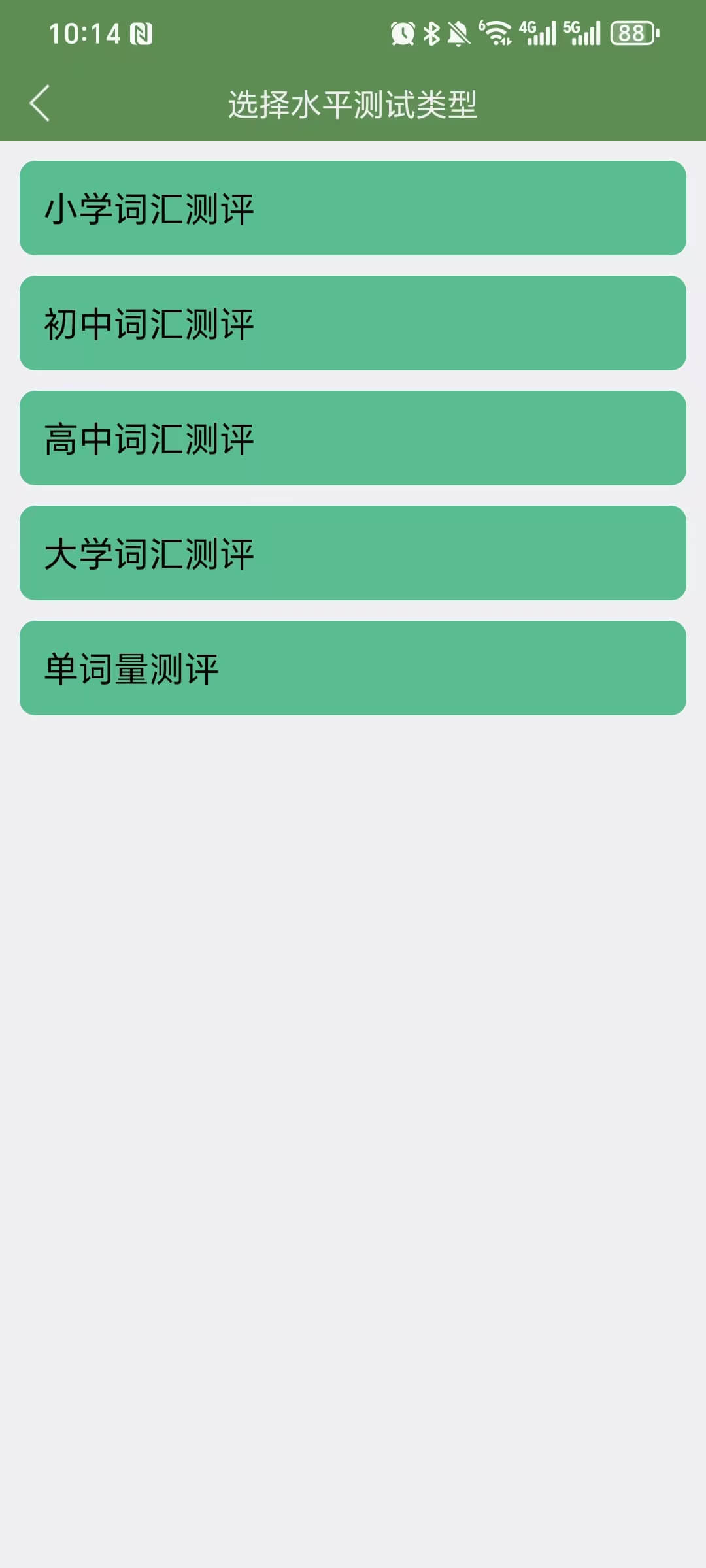Go back using the top-left arrow
Screen dimensions: 706x1568
point(40,103)
